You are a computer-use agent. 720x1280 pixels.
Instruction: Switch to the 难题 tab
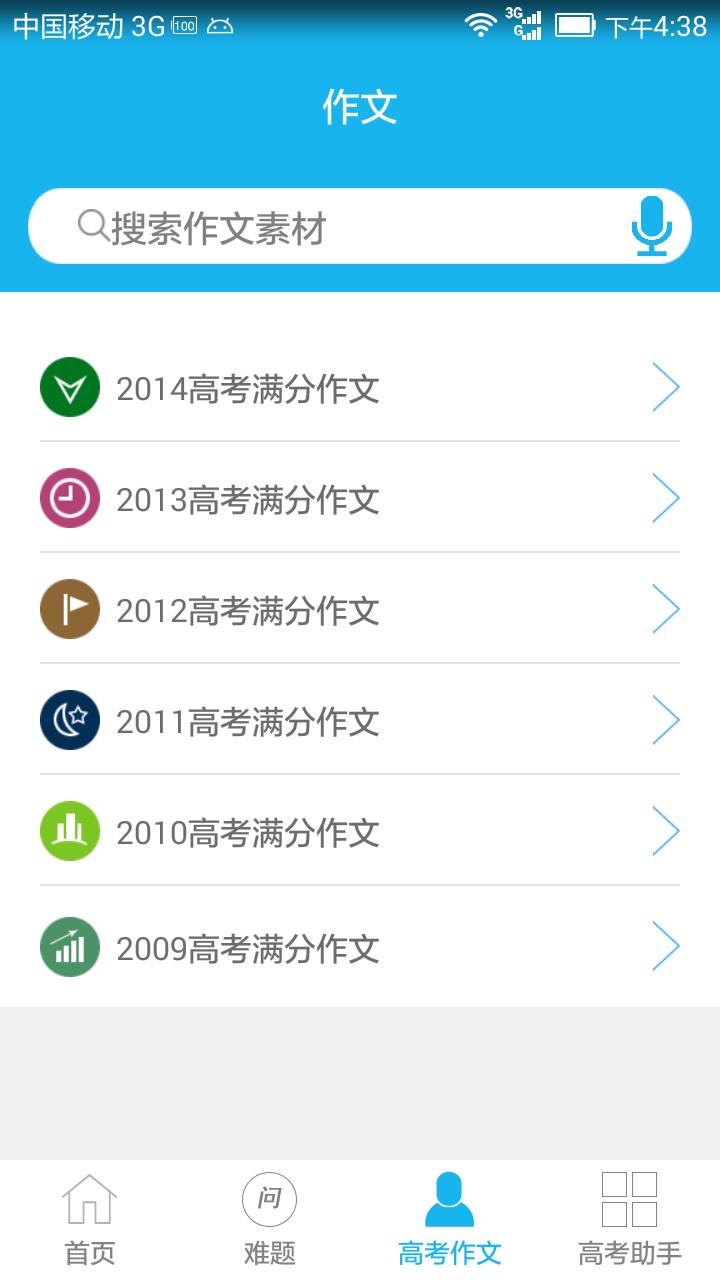coord(268,1213)
